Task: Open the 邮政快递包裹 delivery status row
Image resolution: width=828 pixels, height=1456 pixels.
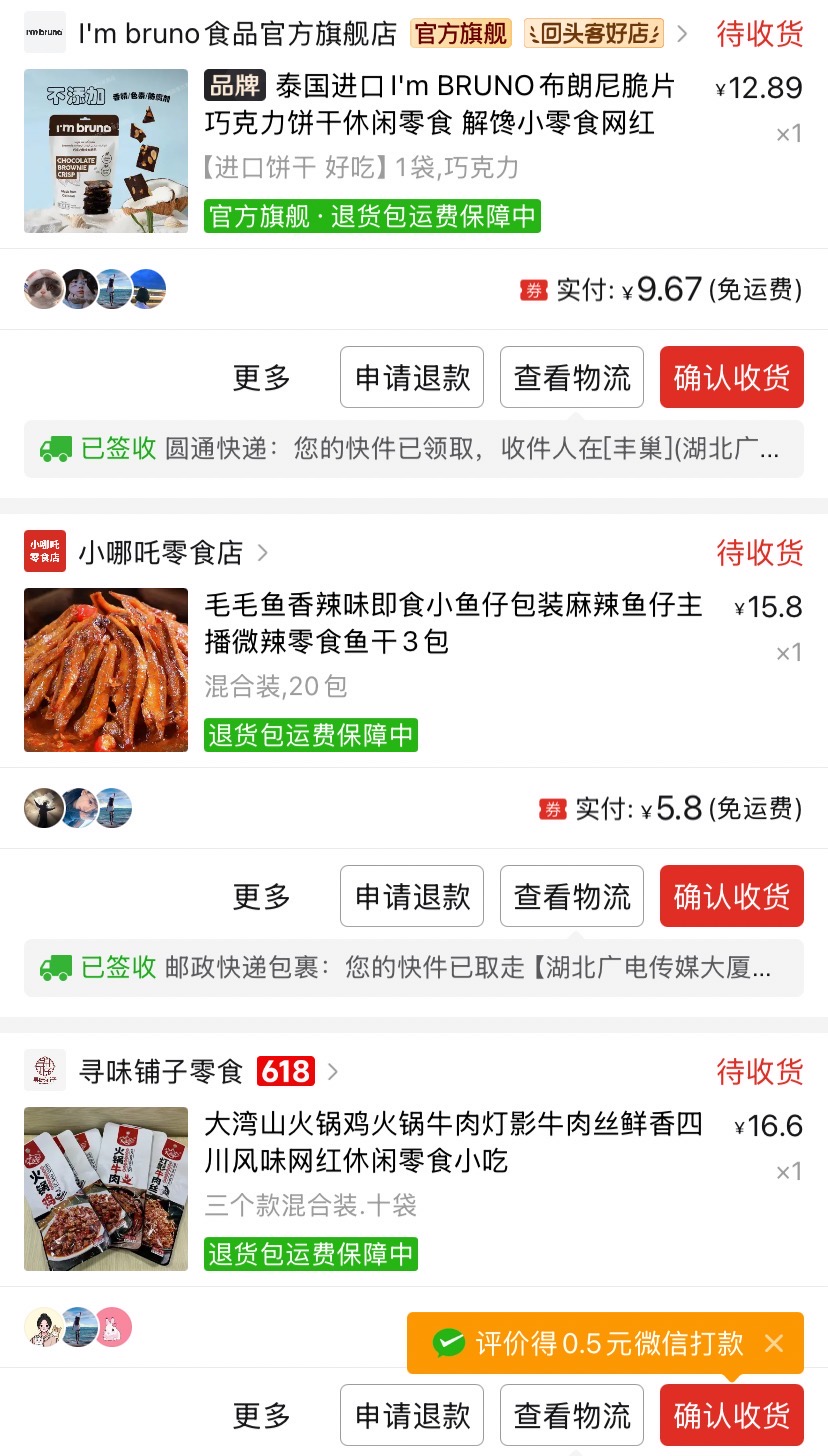Action: point(414,968)
